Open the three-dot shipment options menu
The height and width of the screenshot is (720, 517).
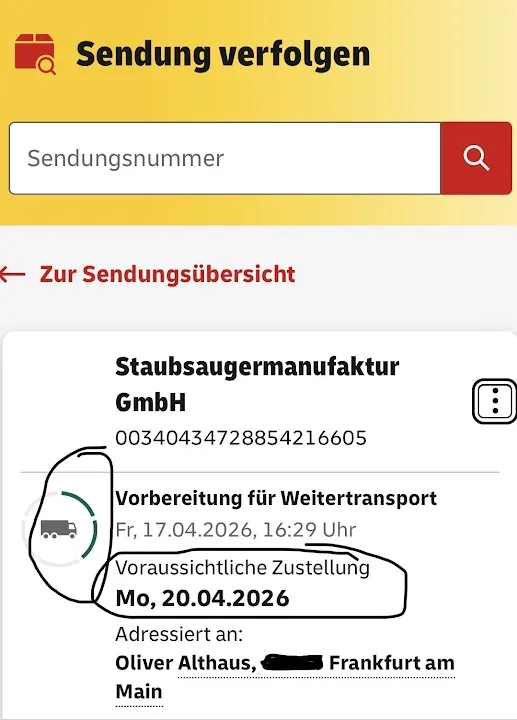pos(495,401)
